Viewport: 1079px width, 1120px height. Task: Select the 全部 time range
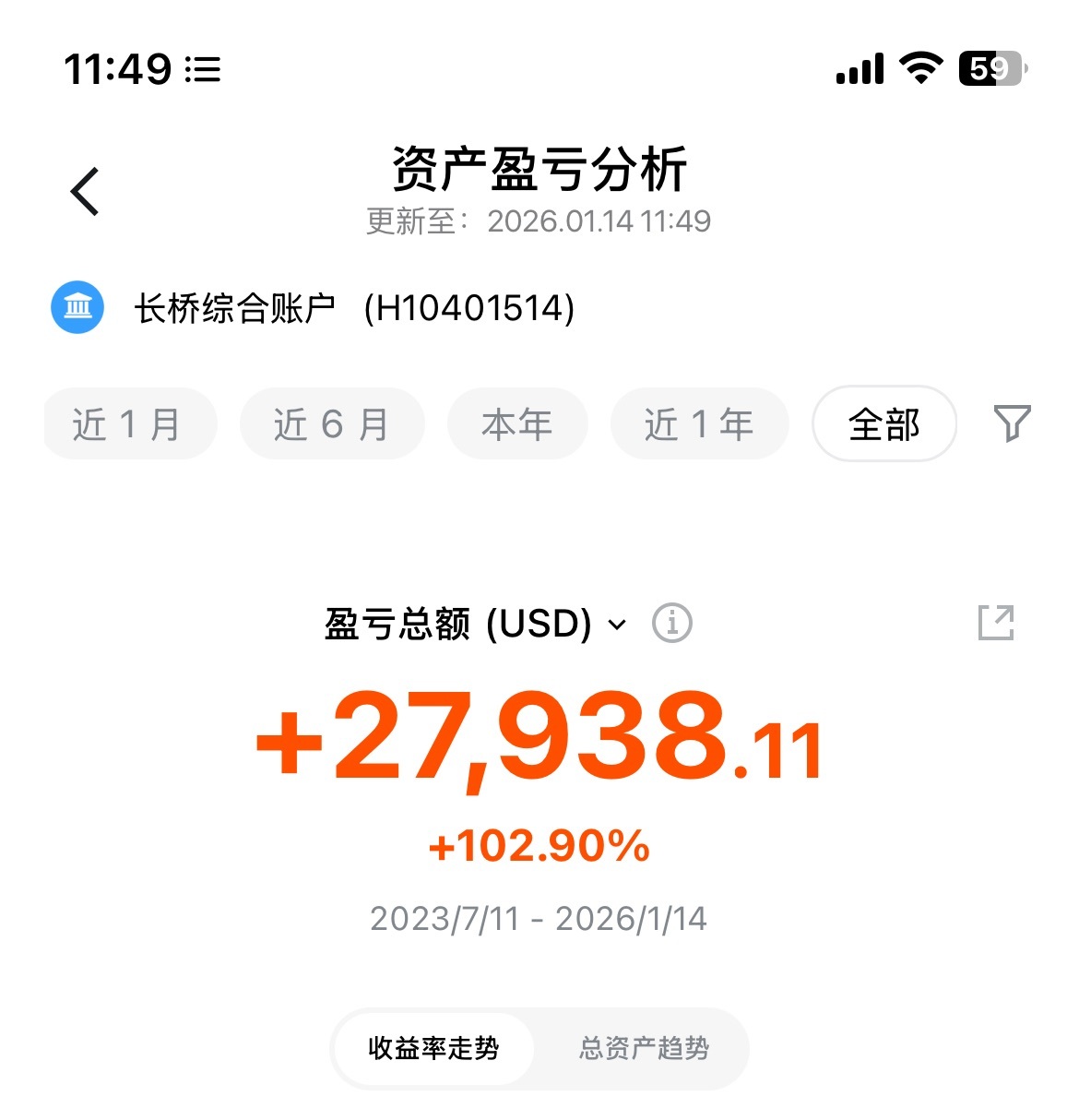pos(883,424)
